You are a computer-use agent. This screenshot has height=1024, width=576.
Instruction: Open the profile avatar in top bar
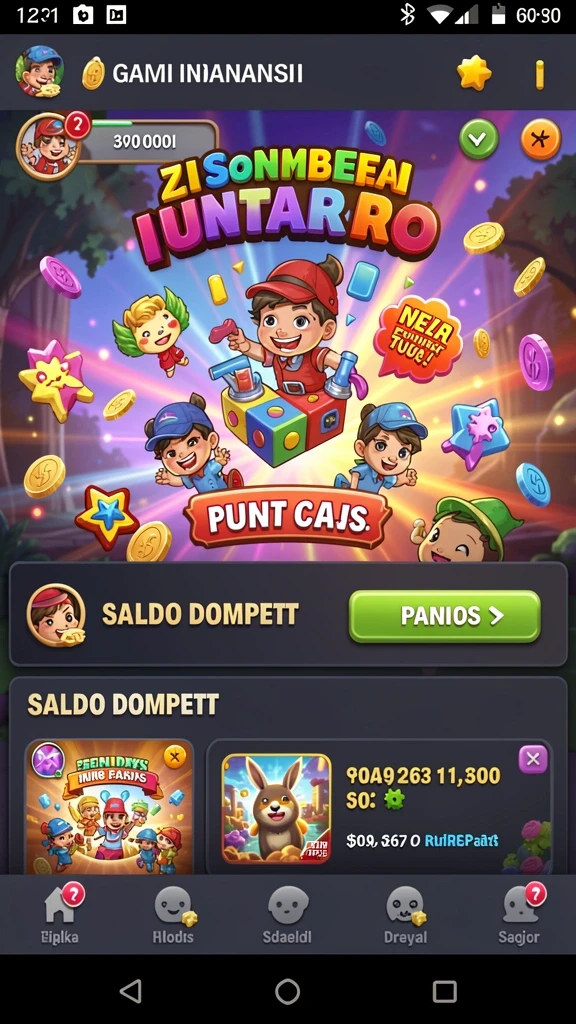tap(39, 72)
